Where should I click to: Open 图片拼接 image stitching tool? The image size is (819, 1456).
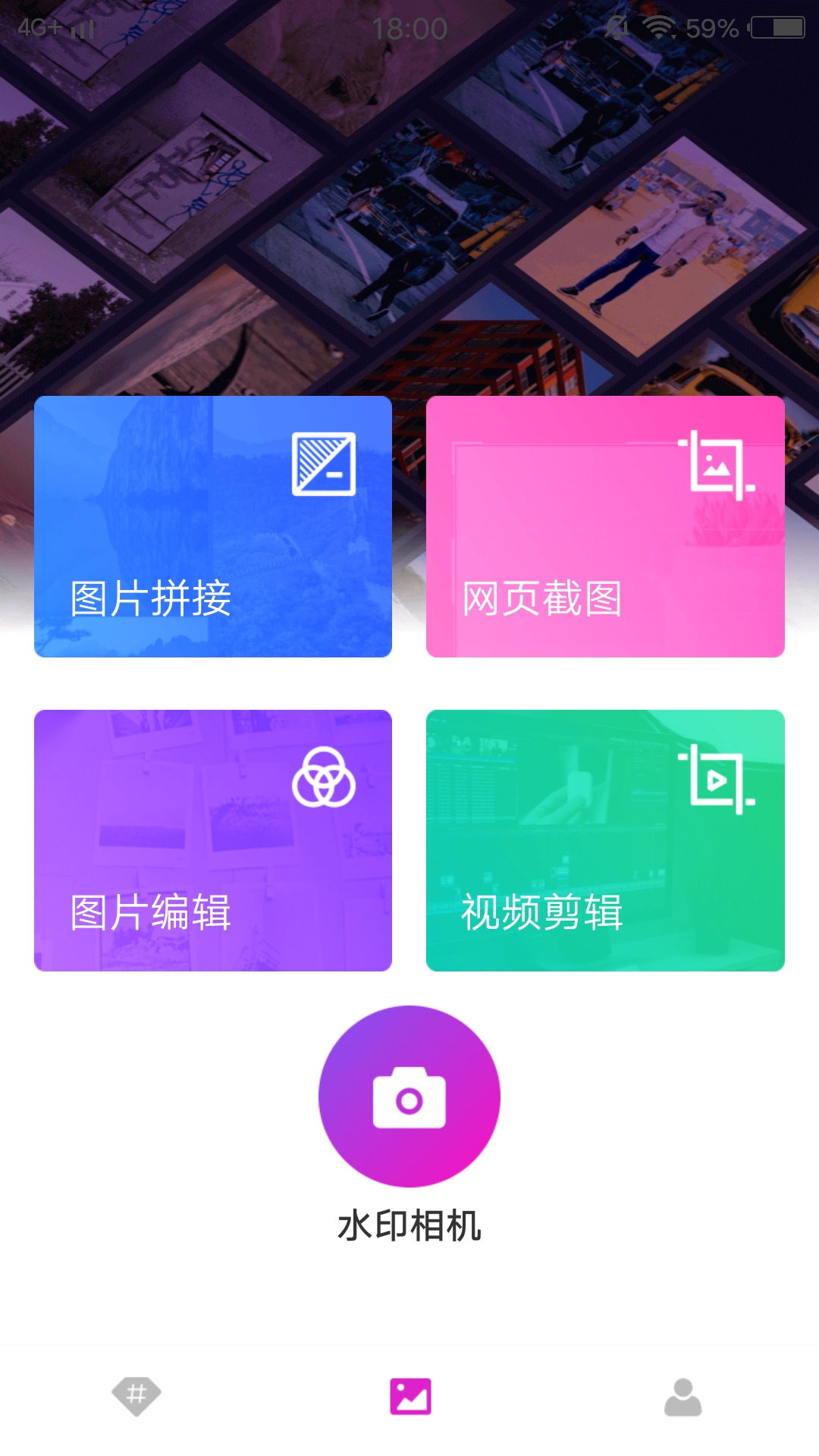[212, 527]
